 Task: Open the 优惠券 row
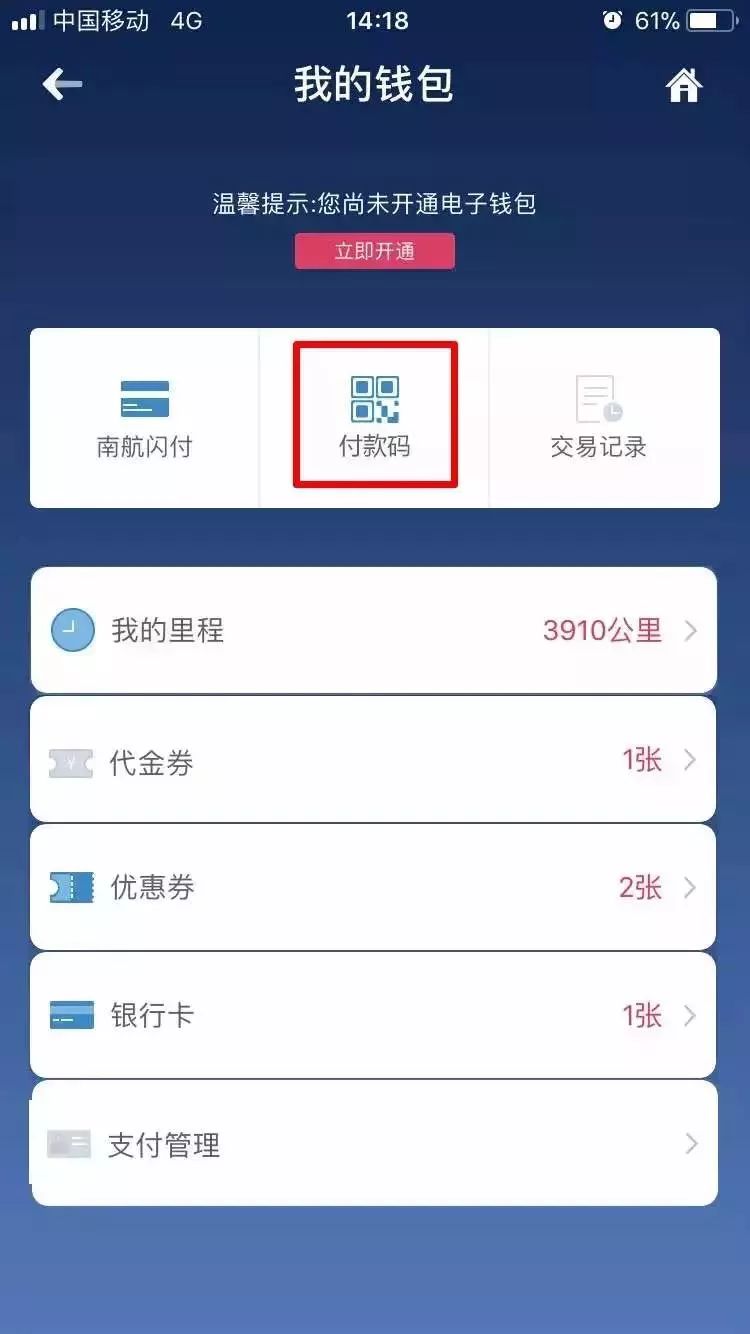pos(374,887)
